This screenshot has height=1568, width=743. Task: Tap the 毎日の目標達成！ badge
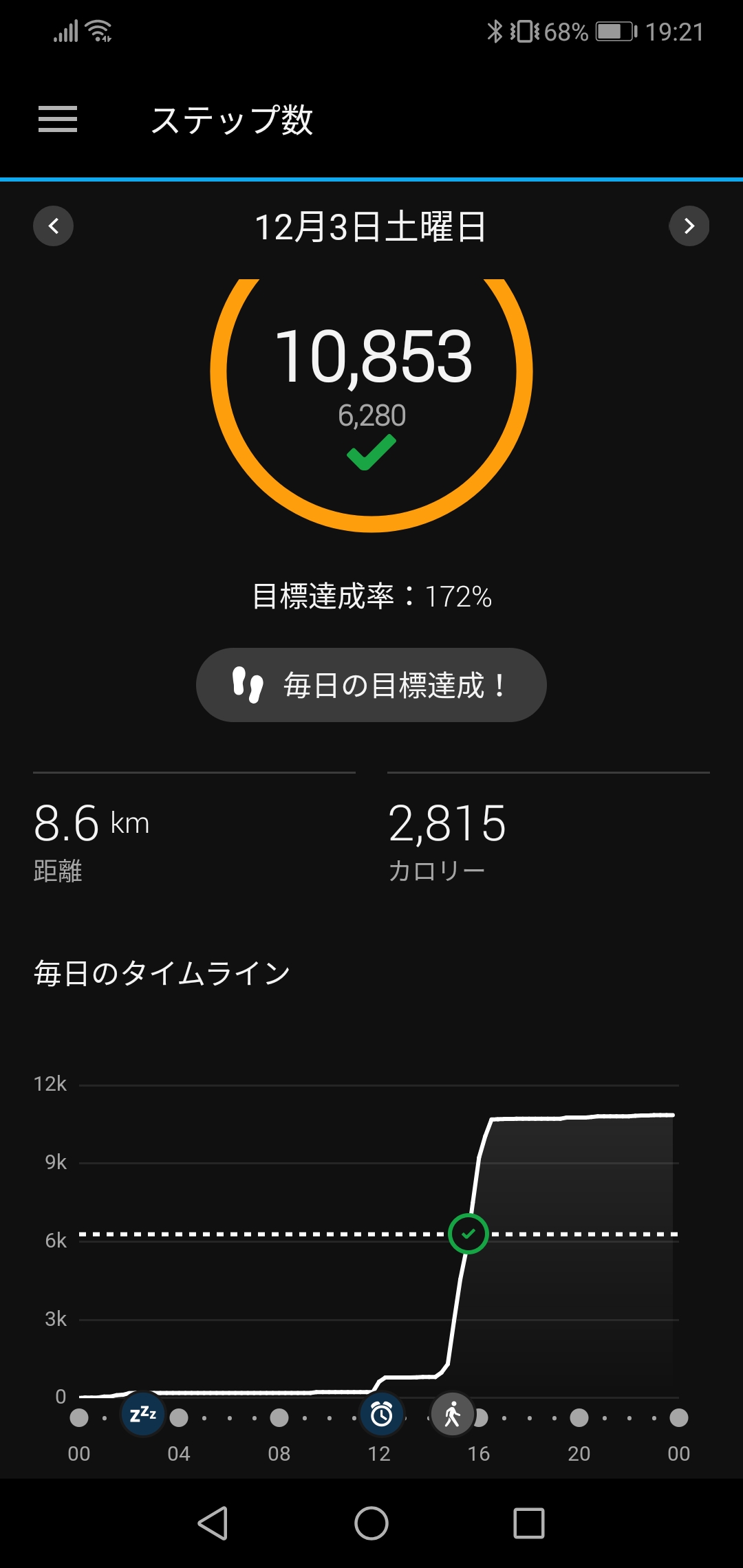[371, 685]
